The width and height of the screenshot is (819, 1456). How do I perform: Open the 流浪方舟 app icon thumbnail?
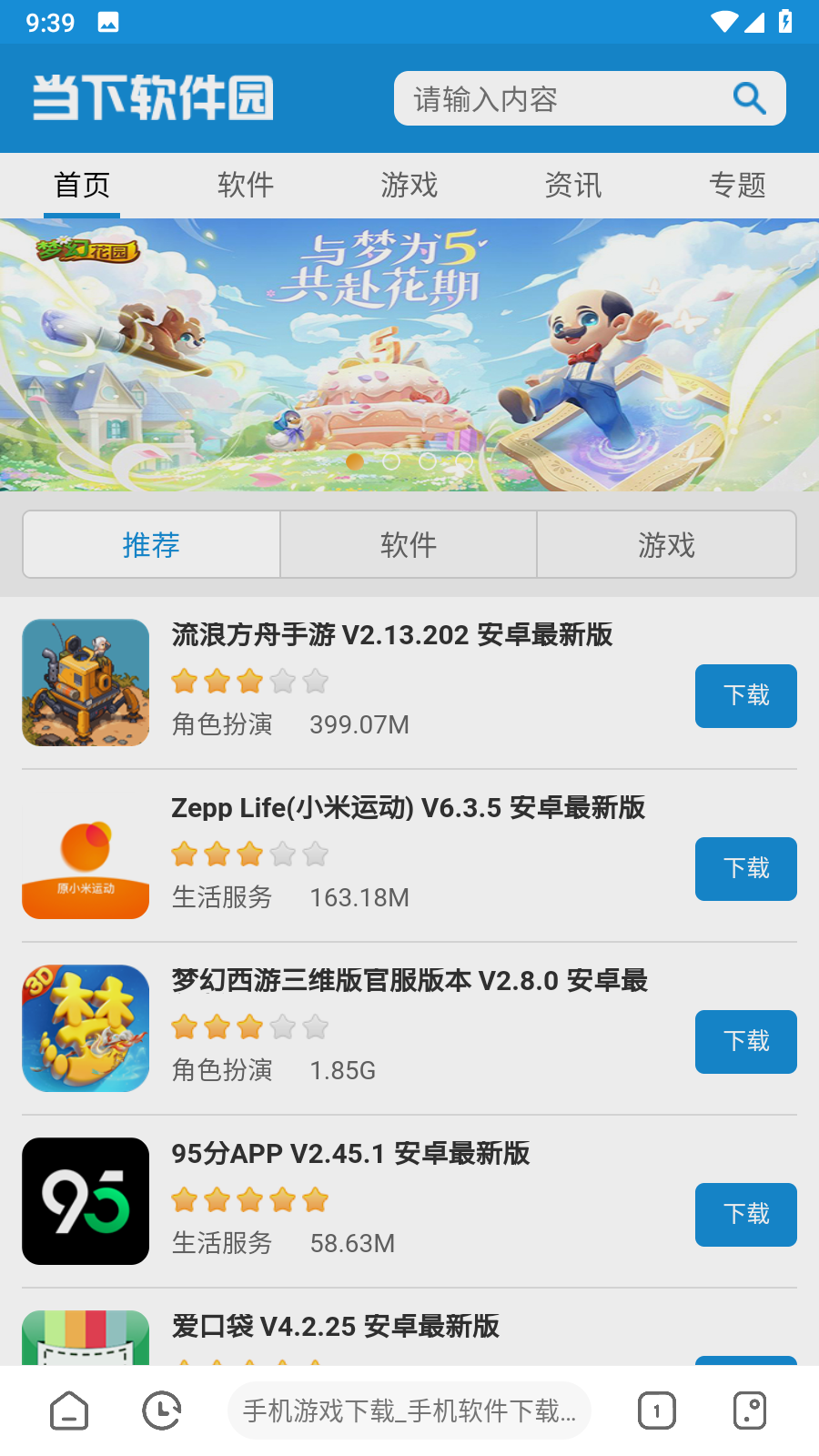(86, 682)
